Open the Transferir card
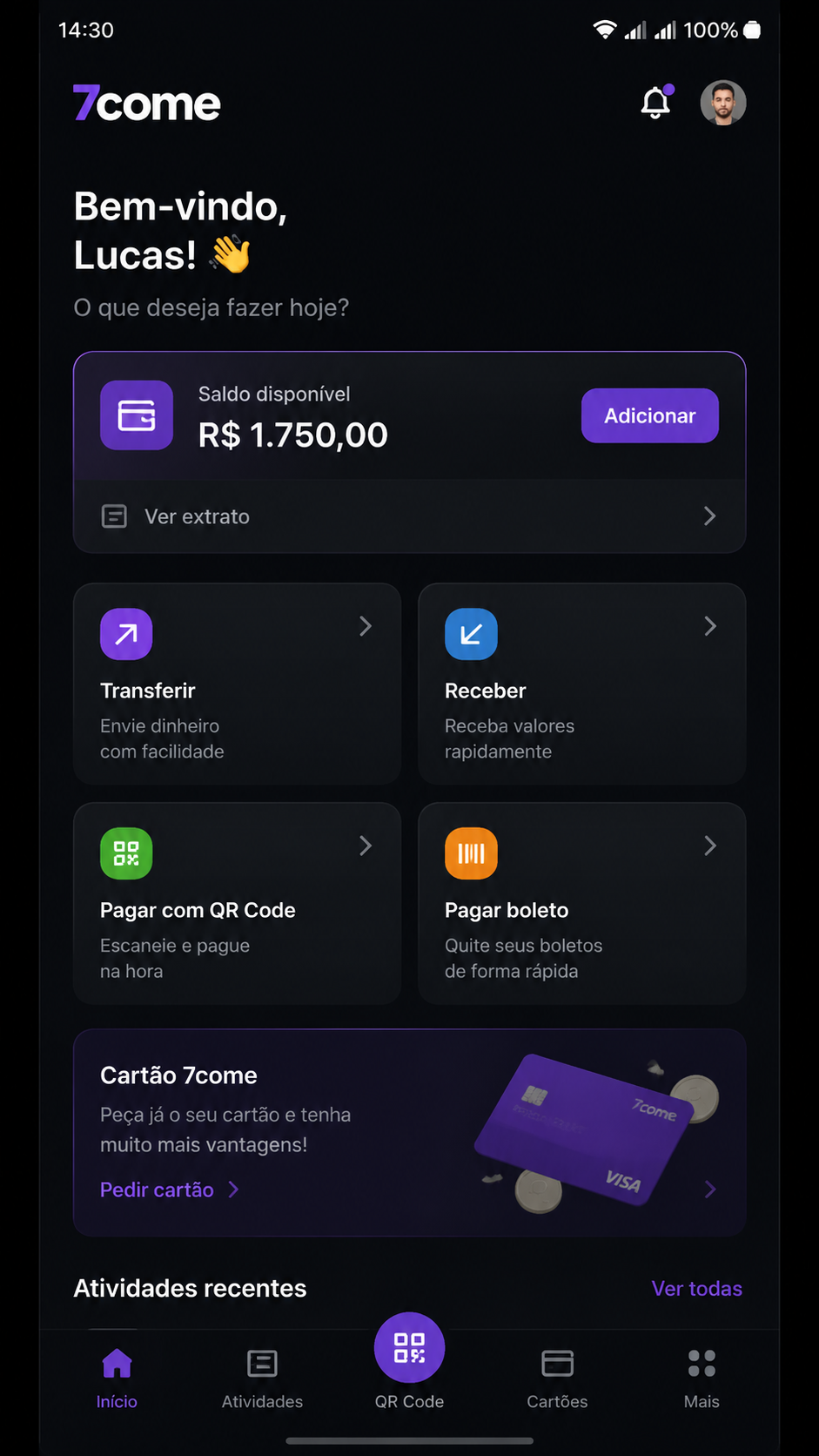The image size is (819, 1456). tap(237, 684)
